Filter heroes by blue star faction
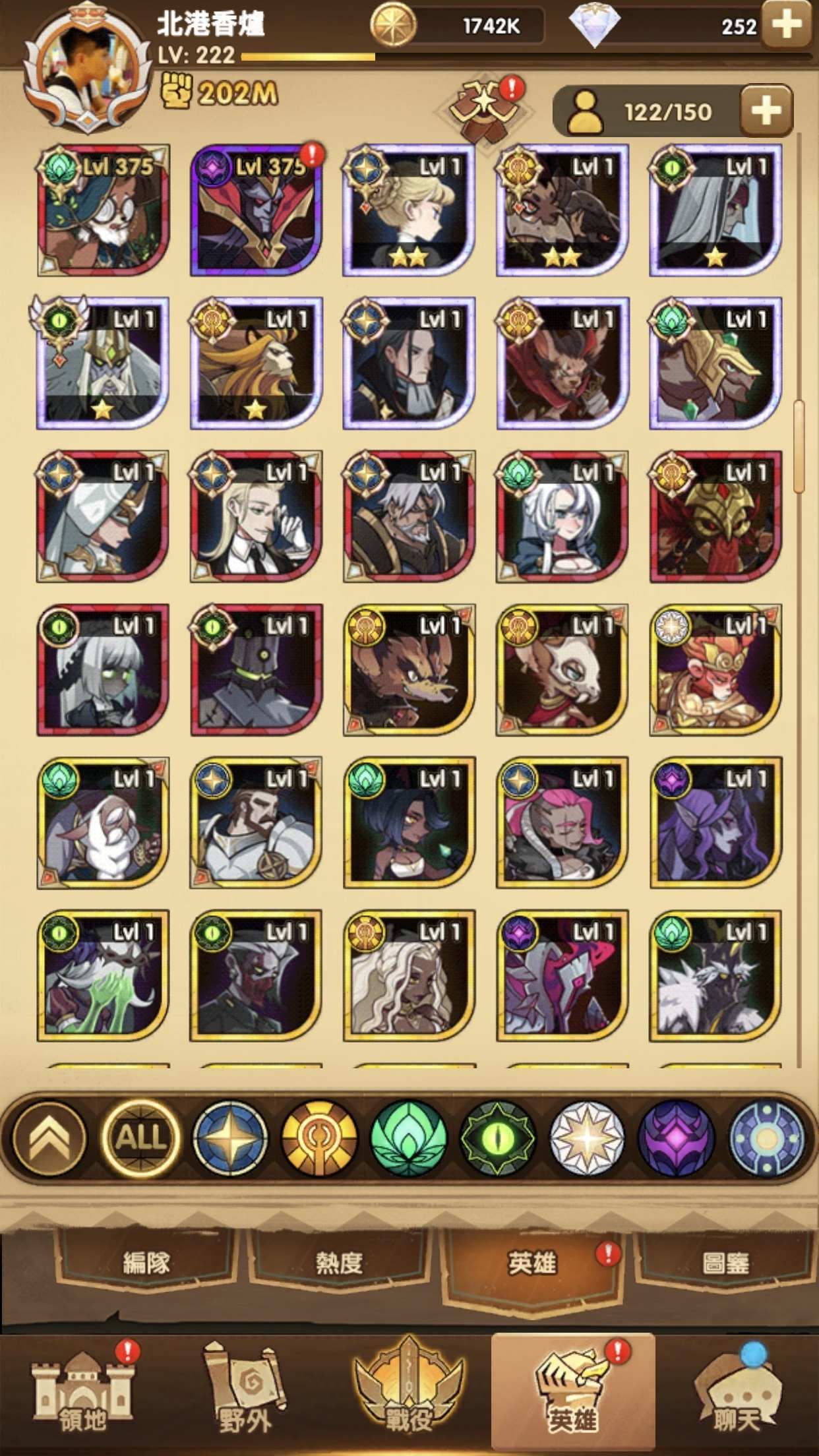 (229, 1137)
